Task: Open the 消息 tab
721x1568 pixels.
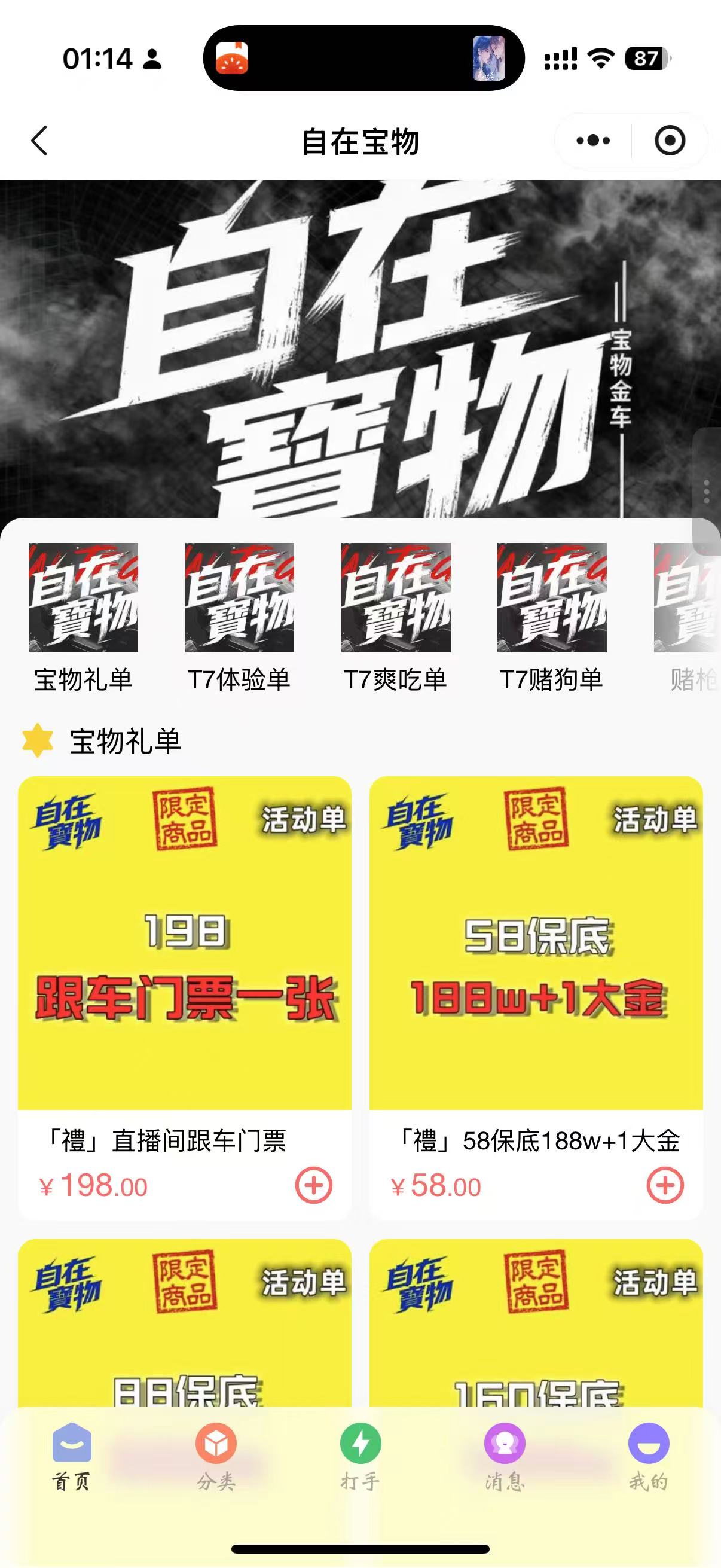Action: pyautogui.click(x=505, y=1456)
